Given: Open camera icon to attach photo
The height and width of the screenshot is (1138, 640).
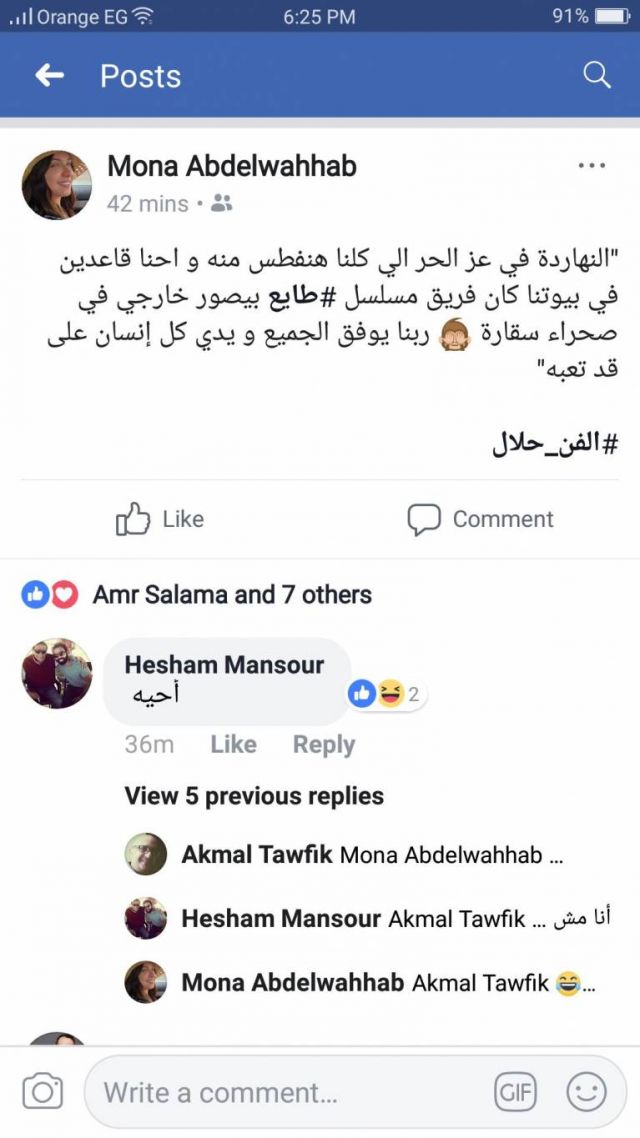Looking at the screenshot, I should [x=42, y=1092].
